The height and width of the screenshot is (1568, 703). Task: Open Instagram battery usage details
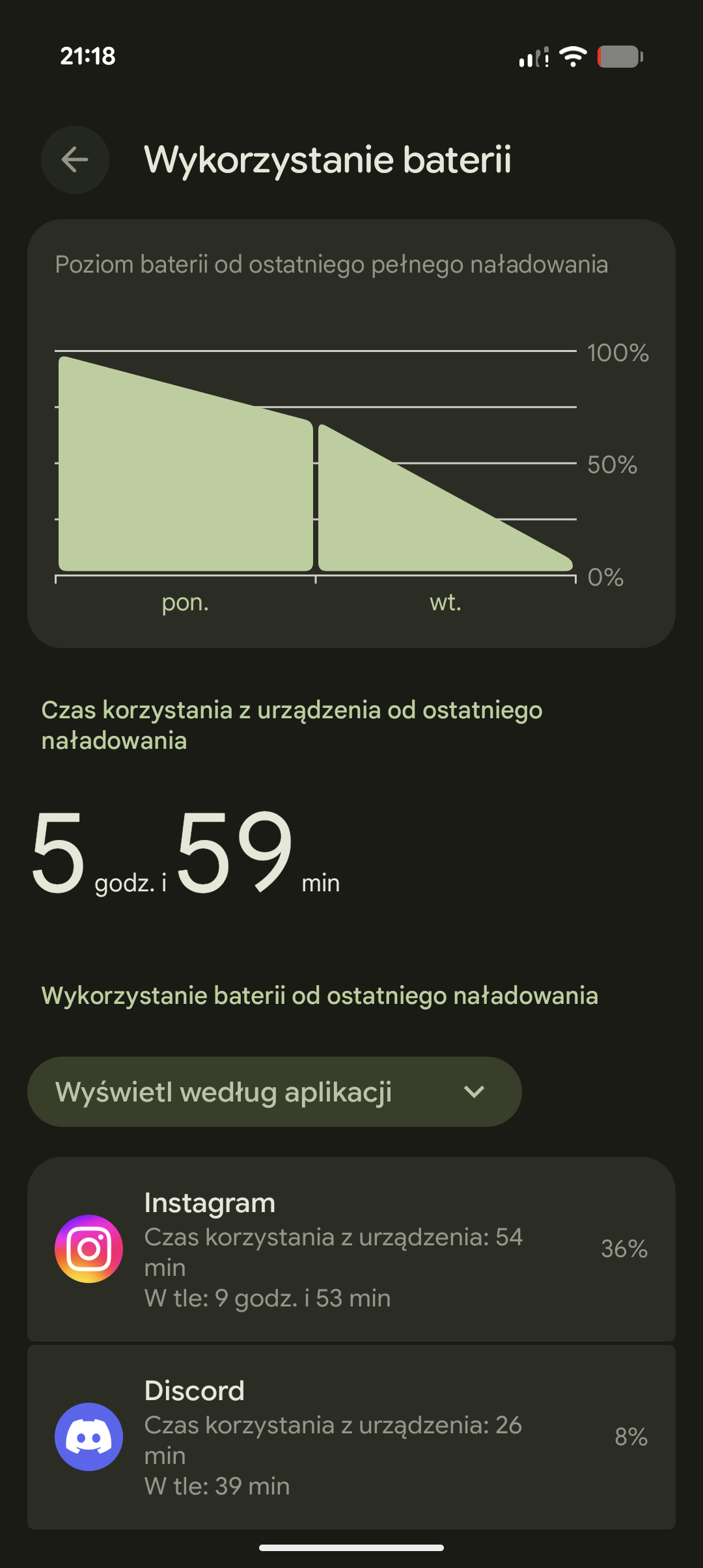(351, 1249)
